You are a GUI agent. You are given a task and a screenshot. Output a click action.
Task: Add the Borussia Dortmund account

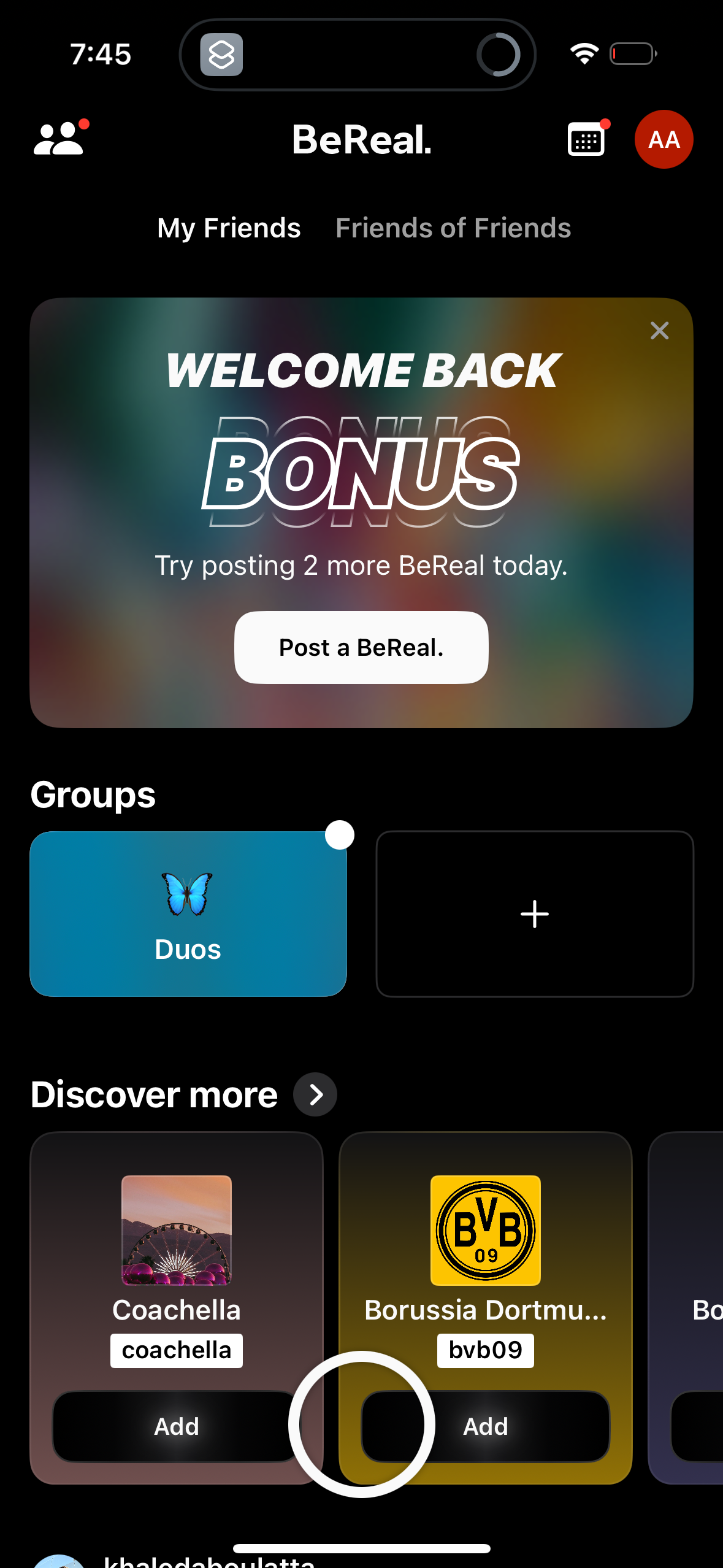pos(484,1426)
